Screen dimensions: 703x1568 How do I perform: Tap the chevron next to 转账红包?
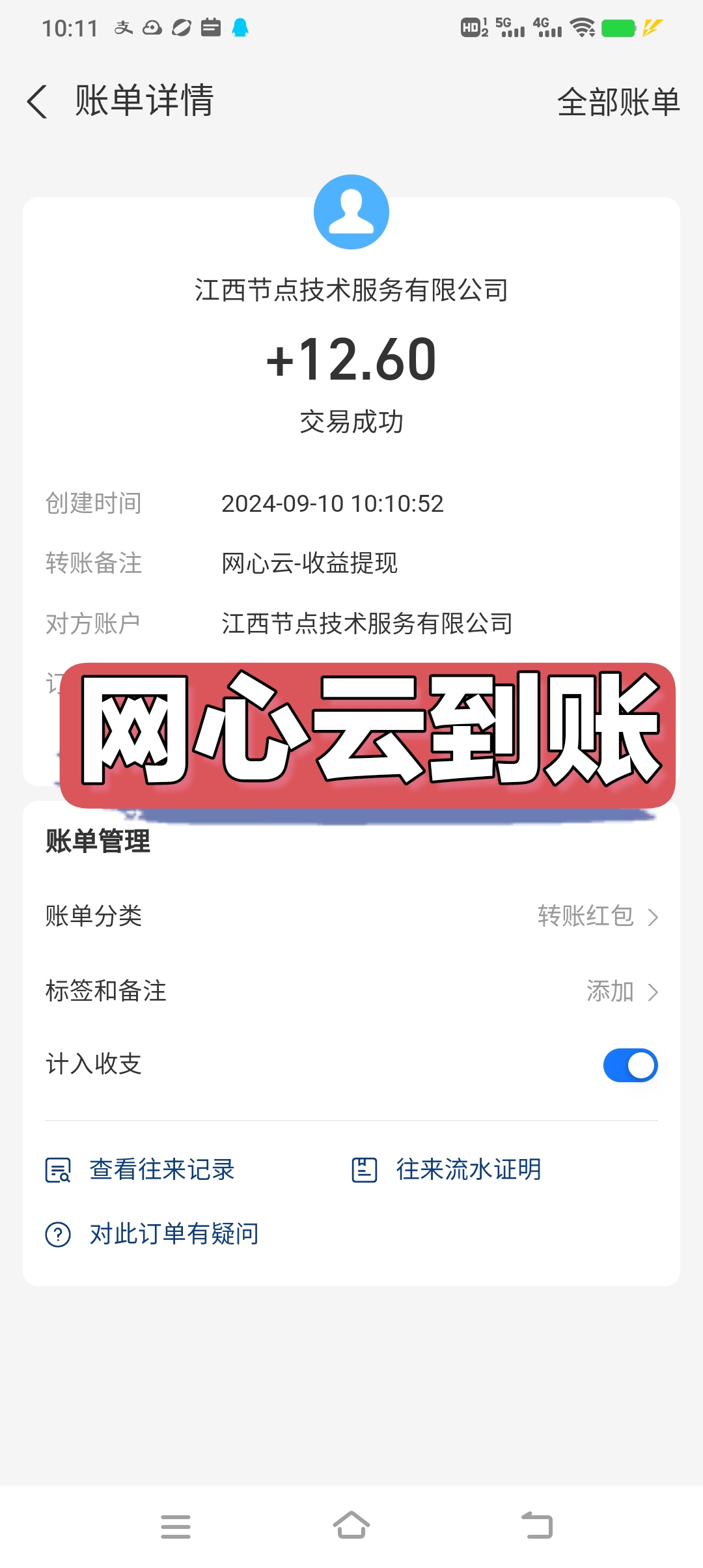pos(654,916)
